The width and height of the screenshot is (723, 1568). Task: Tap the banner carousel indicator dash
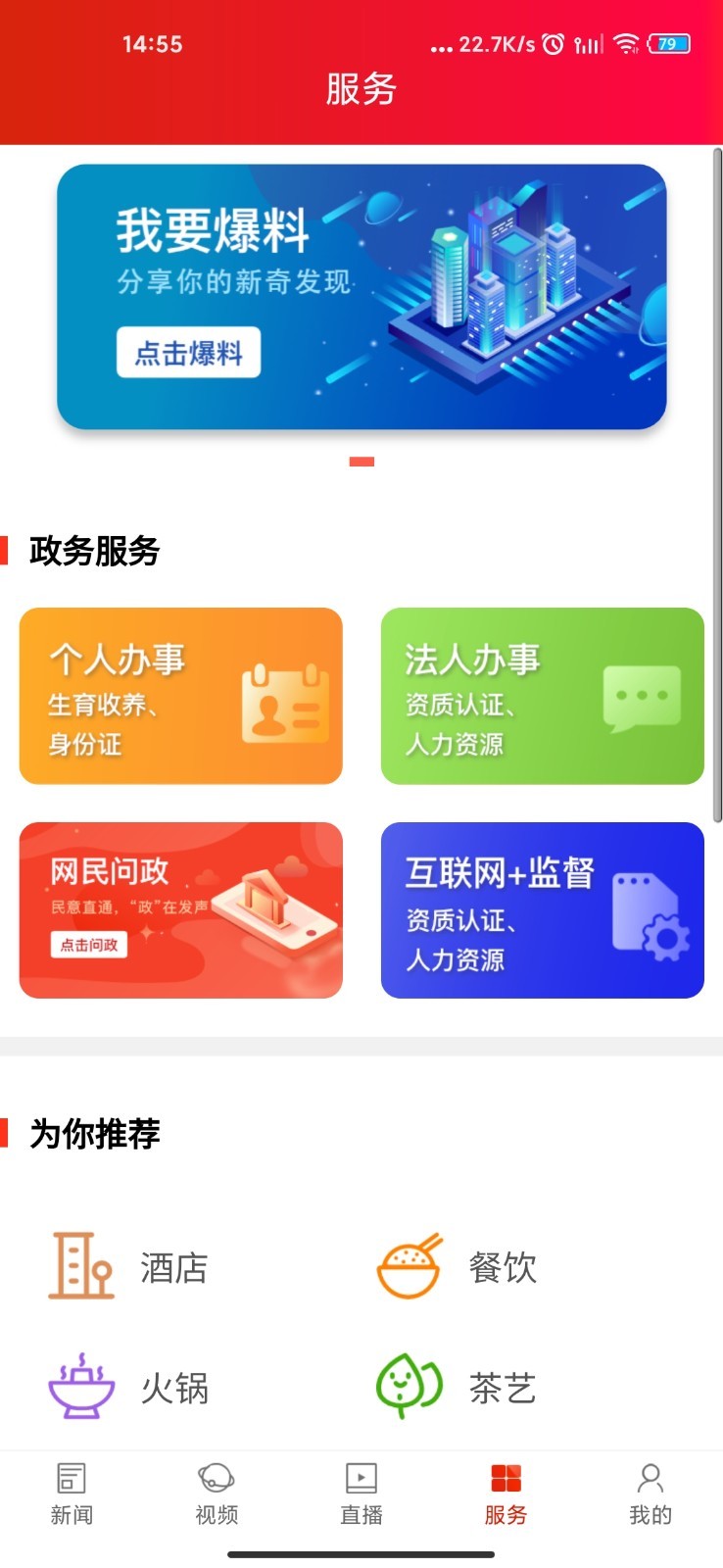(x=361, y=461)
